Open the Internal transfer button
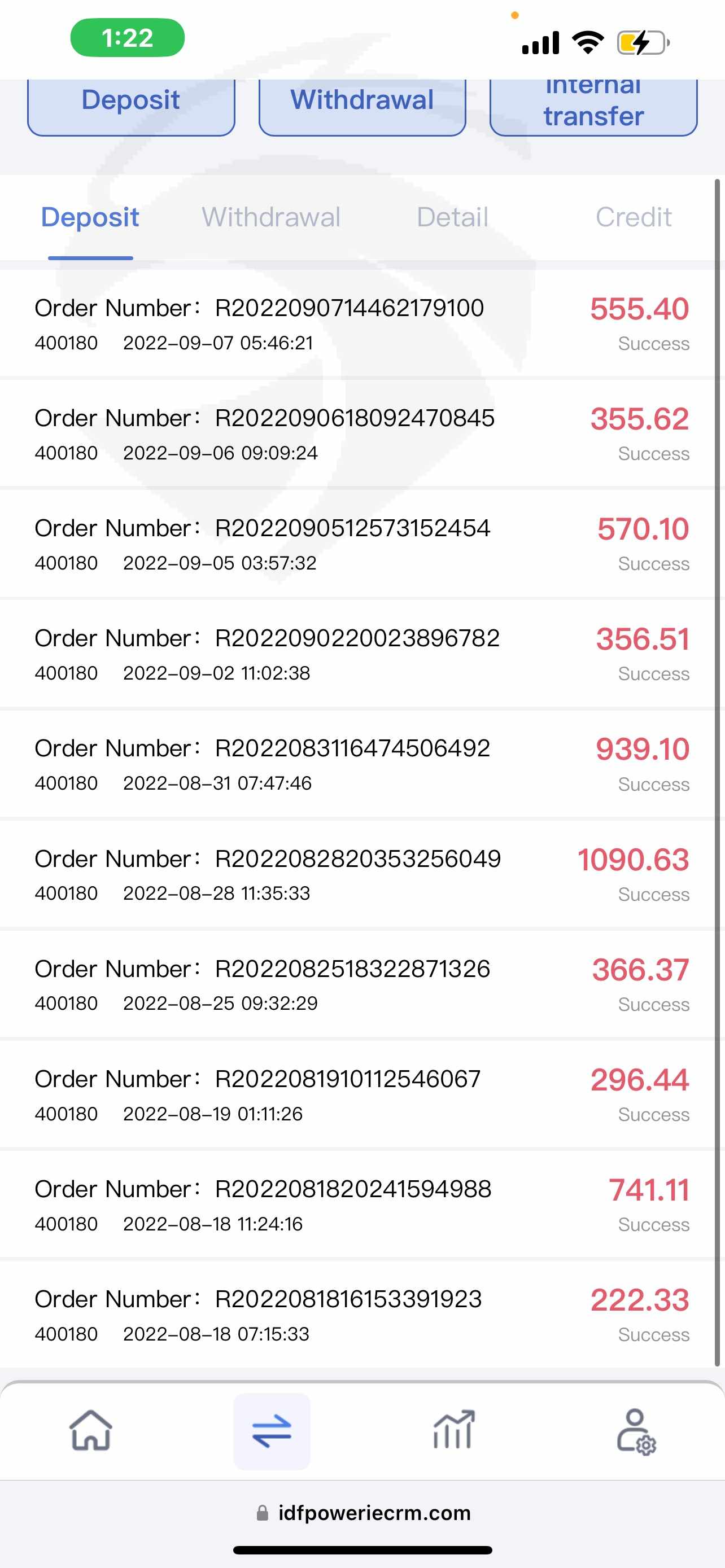This screenshot has width=725, height=1568. pos(593,103)
